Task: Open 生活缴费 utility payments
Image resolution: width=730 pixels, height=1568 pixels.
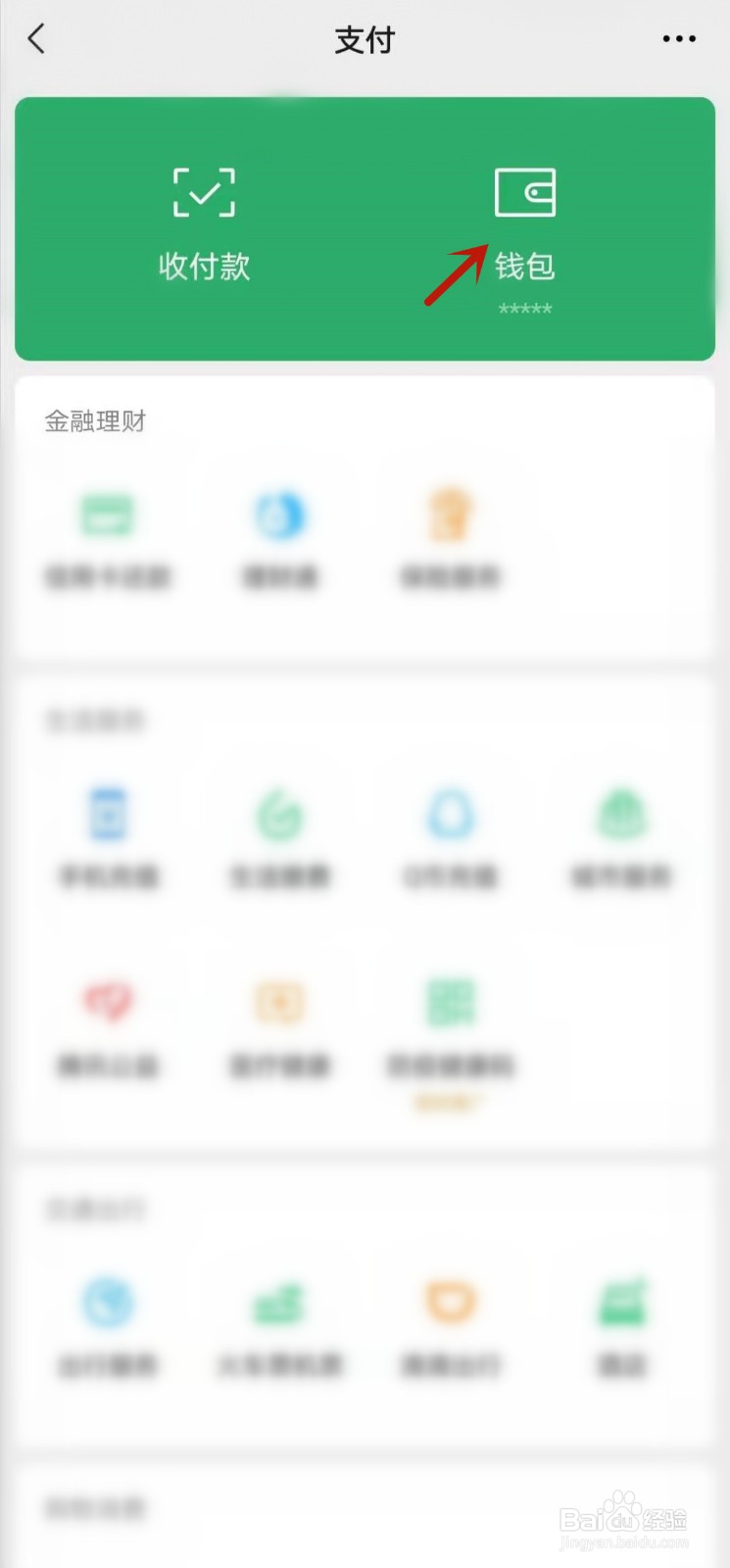Action: point(278,838)
